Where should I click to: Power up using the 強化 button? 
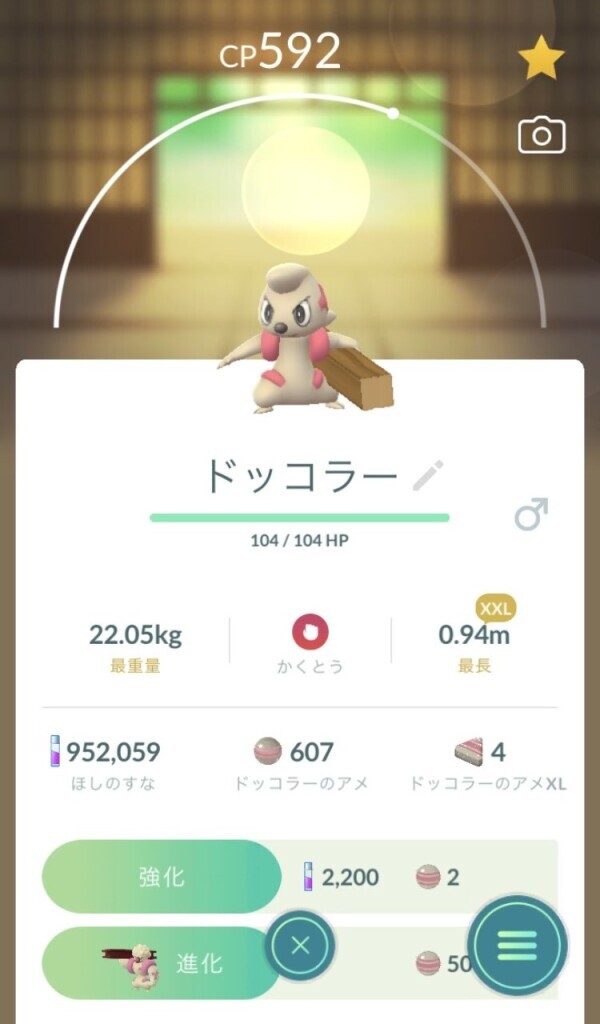162,876
